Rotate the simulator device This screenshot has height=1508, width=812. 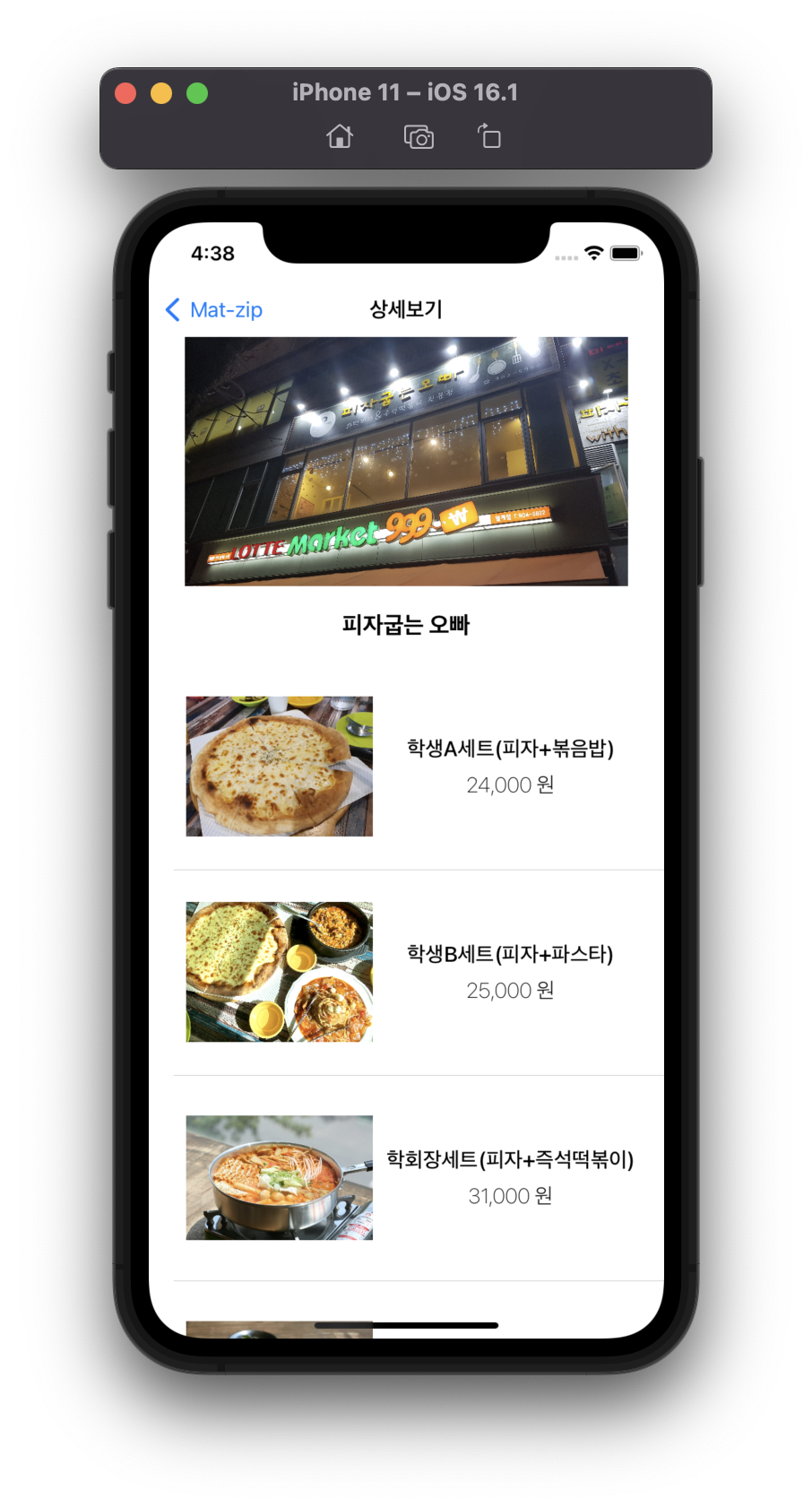pos(489,136)
